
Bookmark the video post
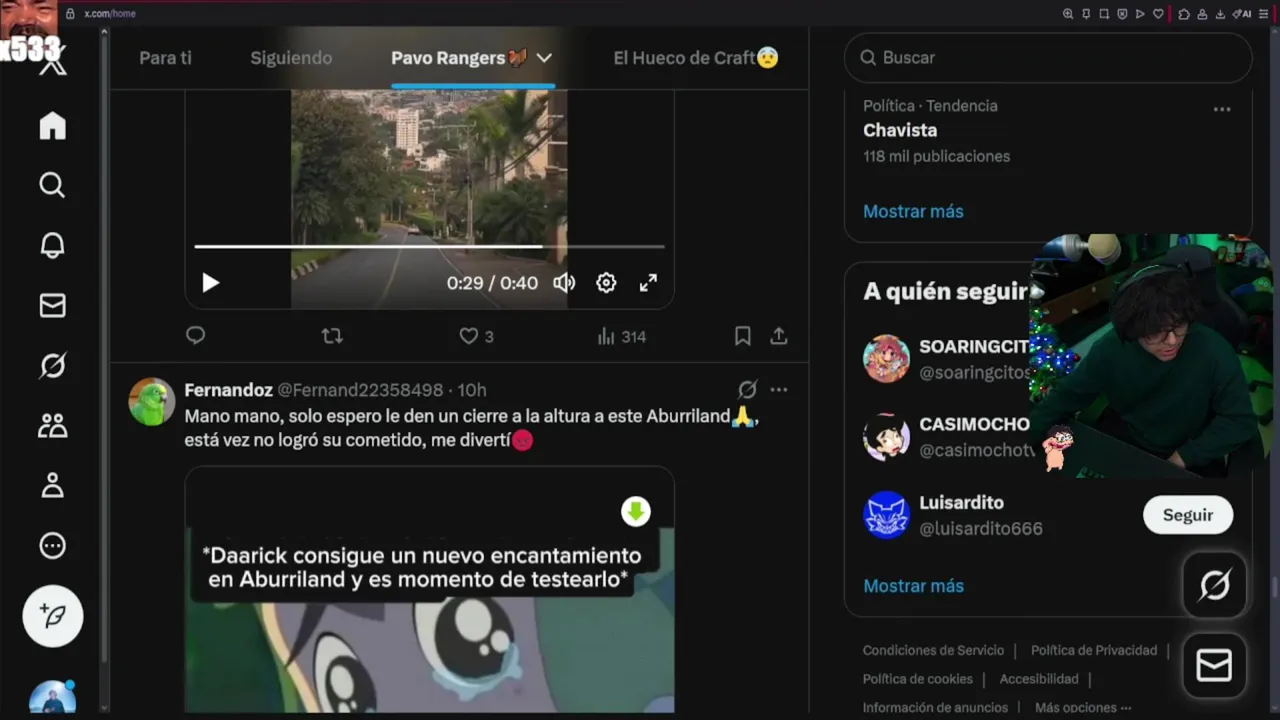coord(742,337)
